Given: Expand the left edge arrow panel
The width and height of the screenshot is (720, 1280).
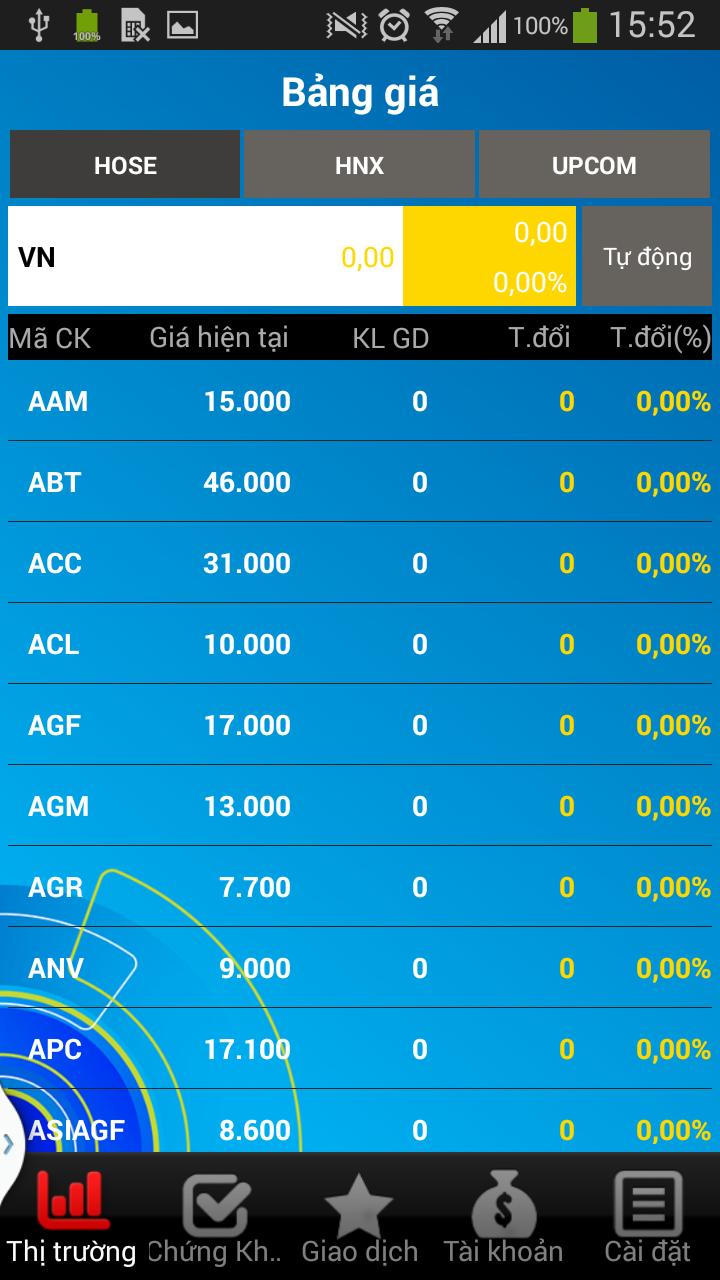Looking at the screenshot, I should tap(8, 1143).
